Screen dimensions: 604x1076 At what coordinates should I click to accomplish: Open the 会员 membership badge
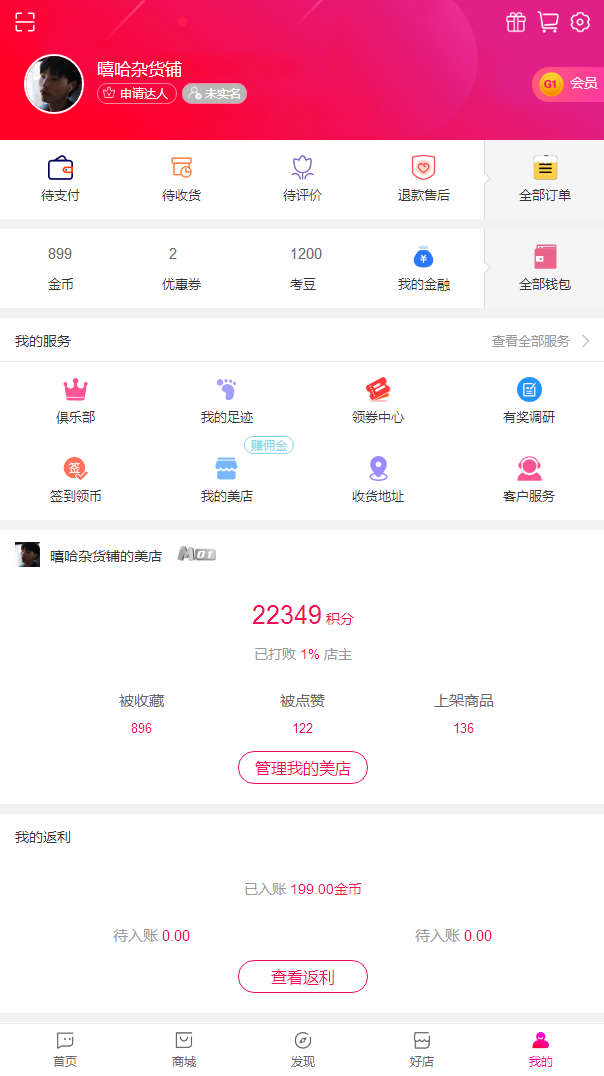pyautogui.click(x=569, y=84)
